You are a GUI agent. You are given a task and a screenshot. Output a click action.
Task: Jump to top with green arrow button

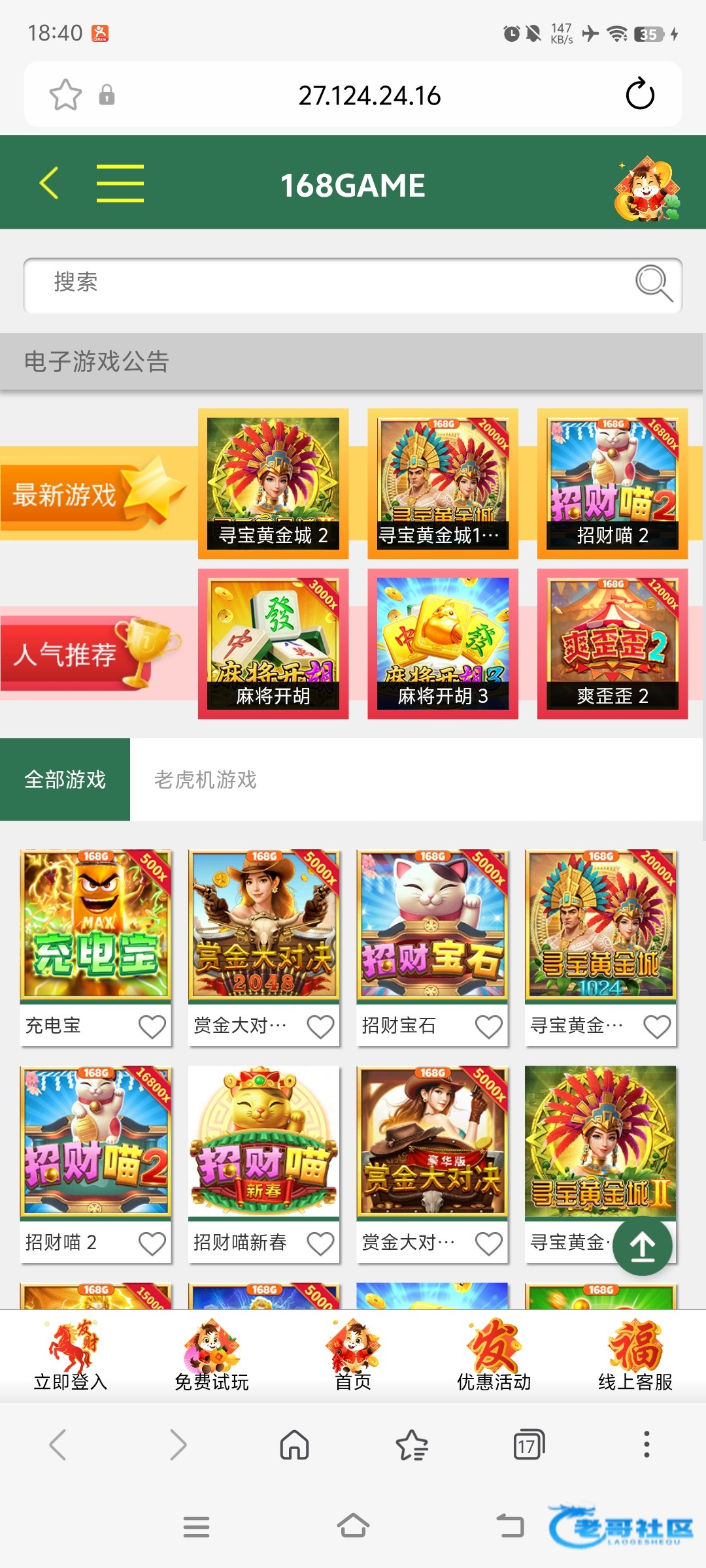tap(643, 1246)
